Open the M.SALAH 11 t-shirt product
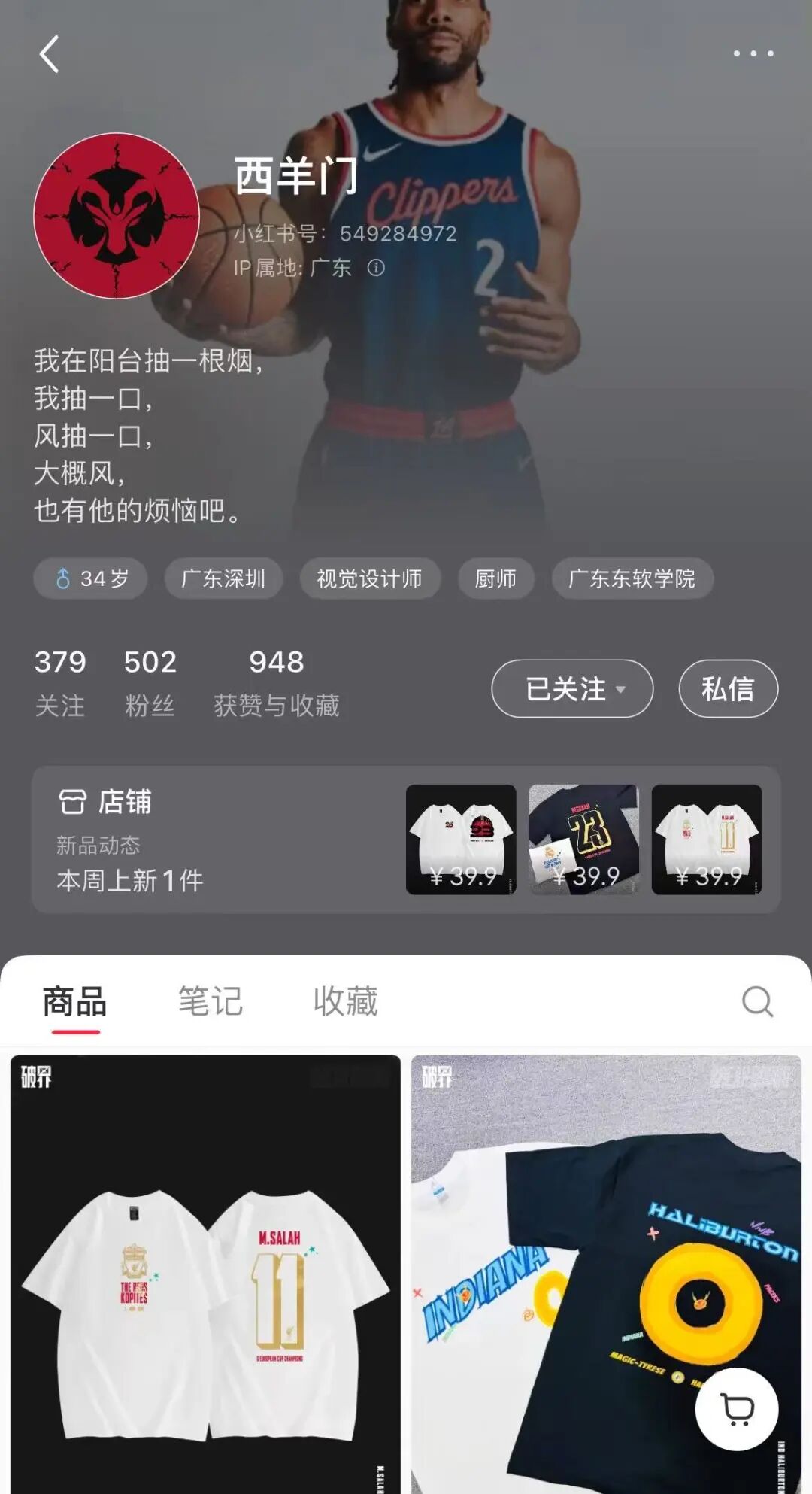 click(205, 1279)
